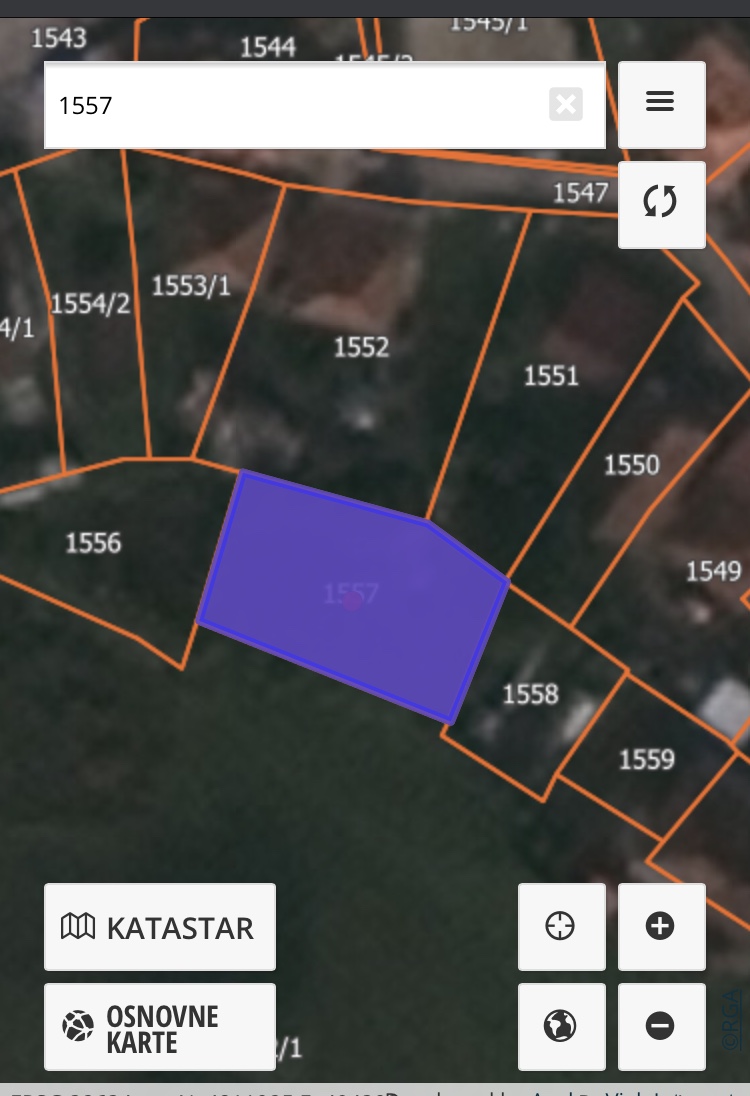
Task: Select parcel 1558 on the map
Action: click(530, 695)
